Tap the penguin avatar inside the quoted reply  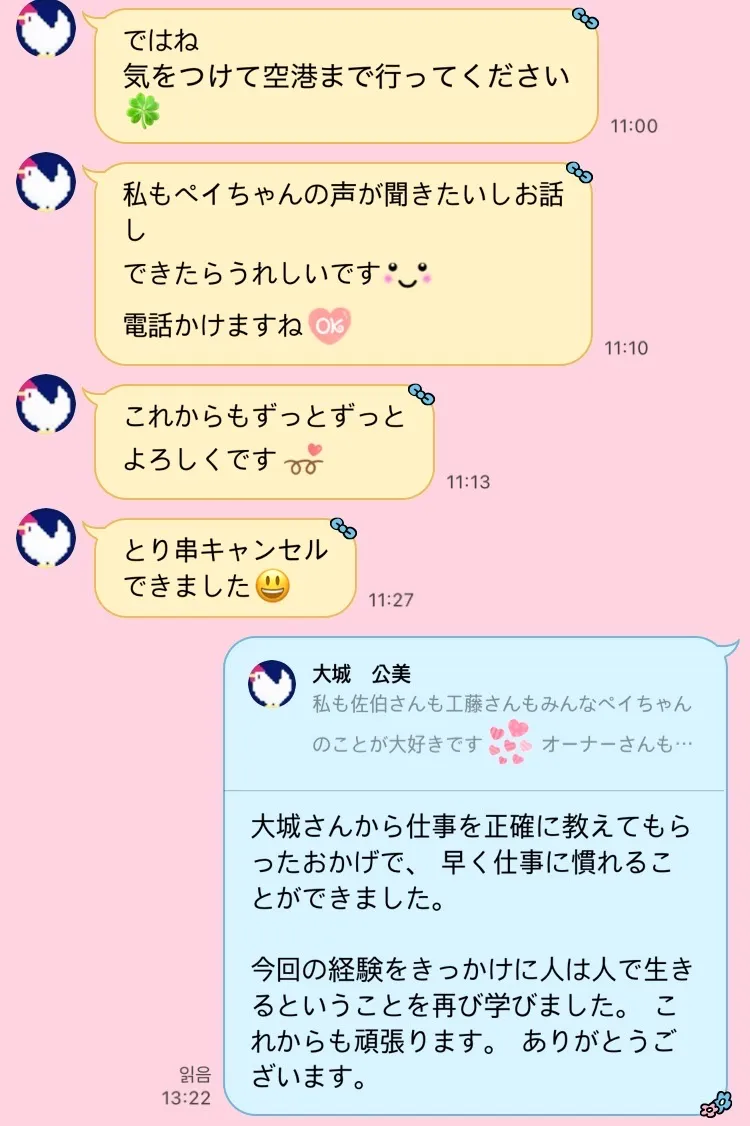click(271, 682)
